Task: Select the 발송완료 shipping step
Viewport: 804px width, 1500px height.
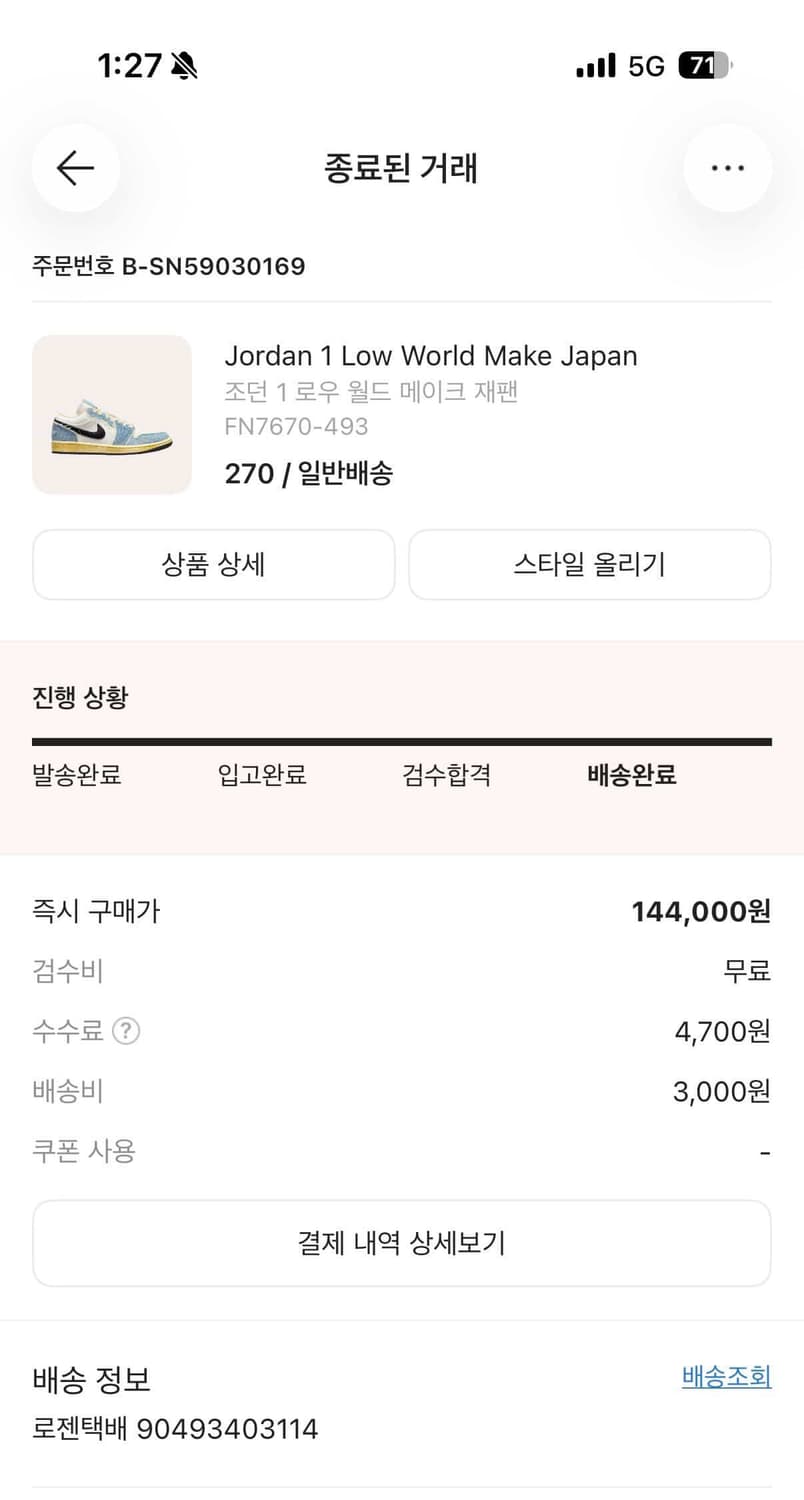Action: 79,775
